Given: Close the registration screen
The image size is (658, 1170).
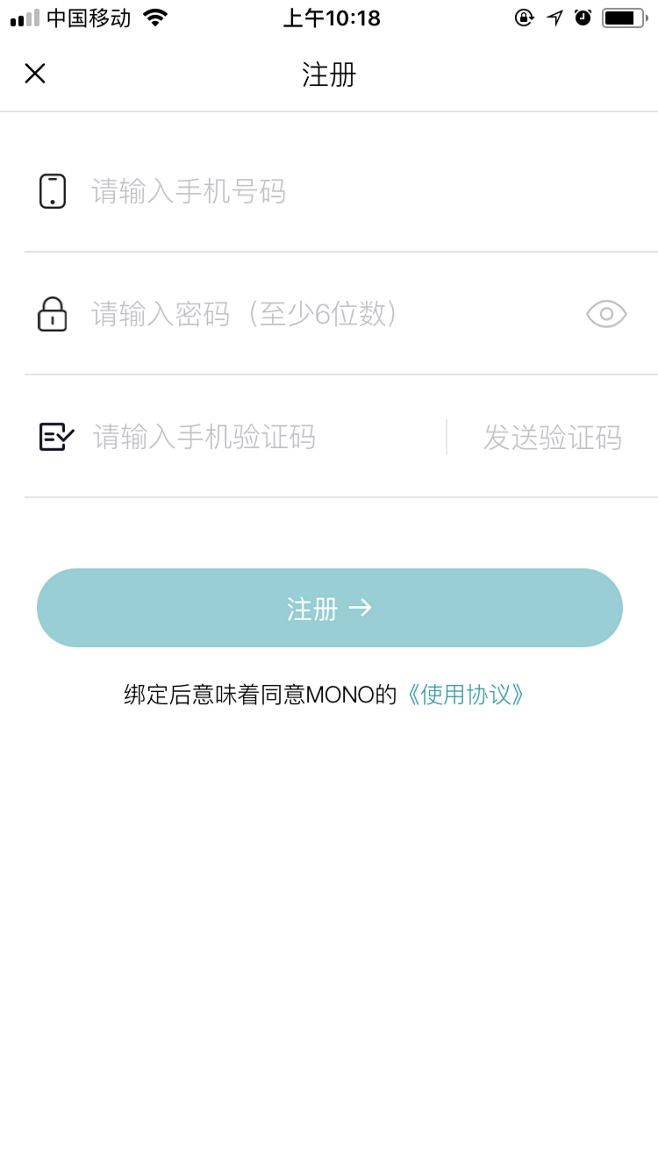Looking at the screenshot, I should pyautogui.click(x=35, y=74).
